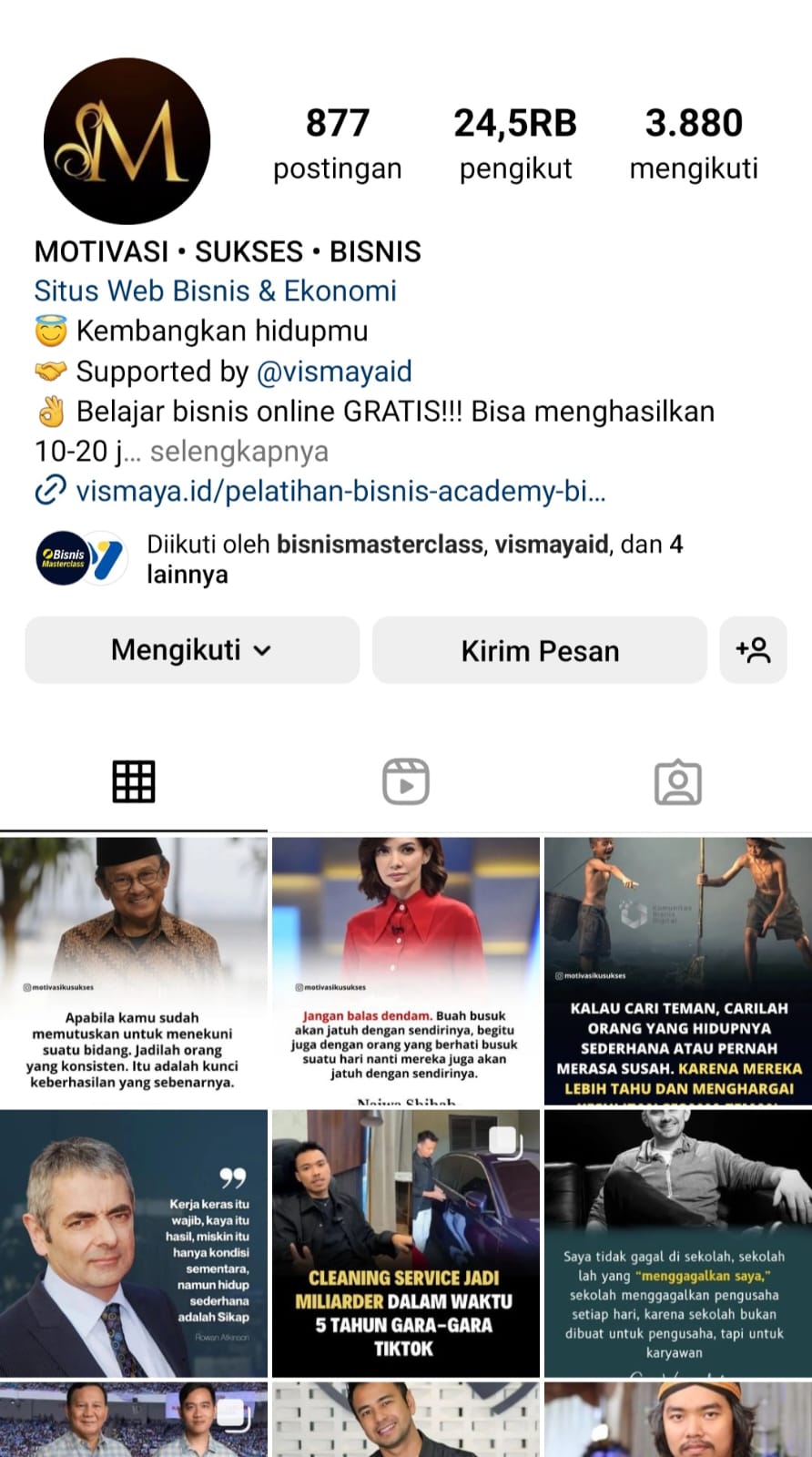Open post 'Cleaning service jadi miliarder'
The width and height of the screenshot is (812, 1457).
[406, 1243]
